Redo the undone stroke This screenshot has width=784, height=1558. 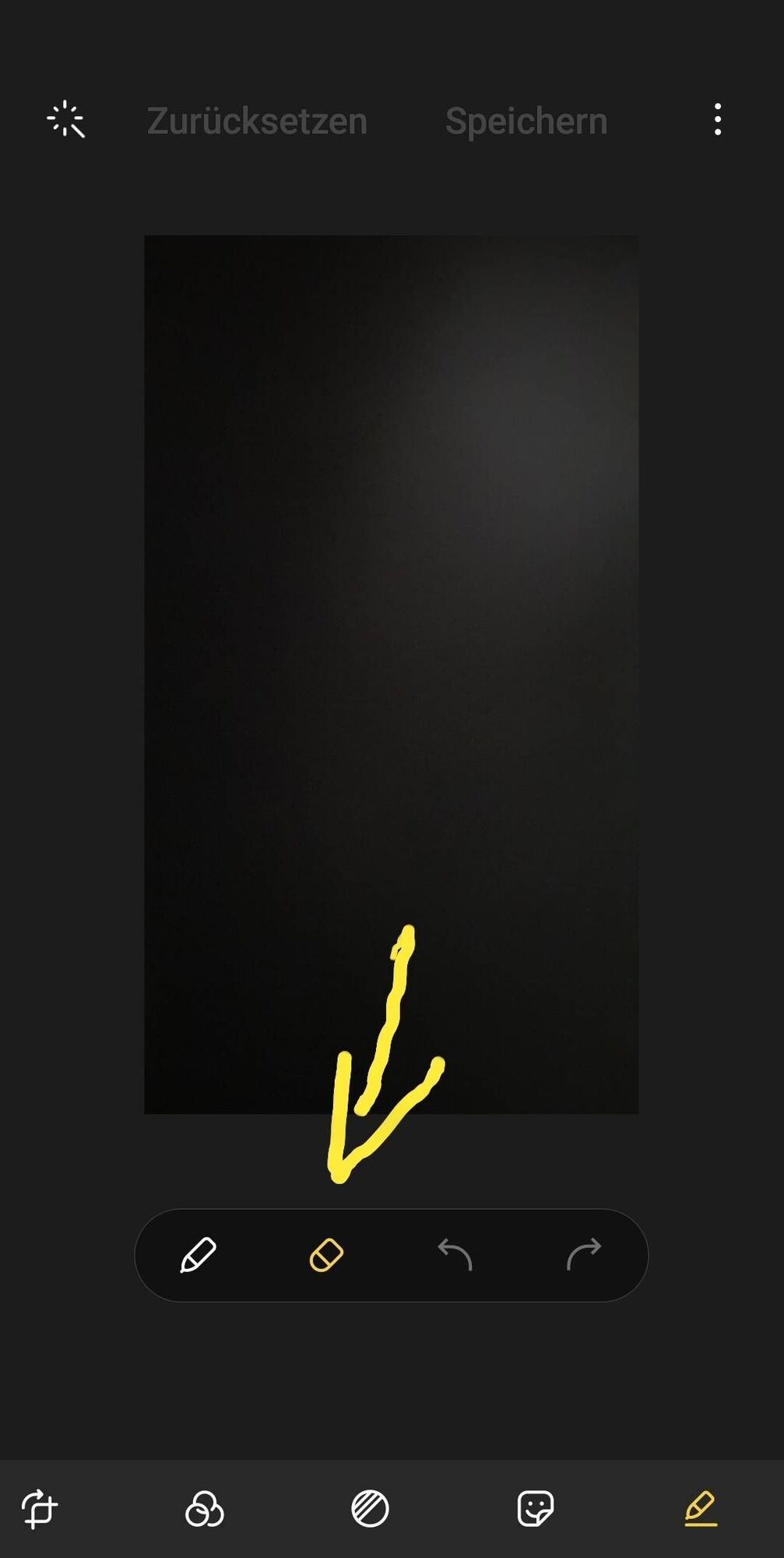584,1255
